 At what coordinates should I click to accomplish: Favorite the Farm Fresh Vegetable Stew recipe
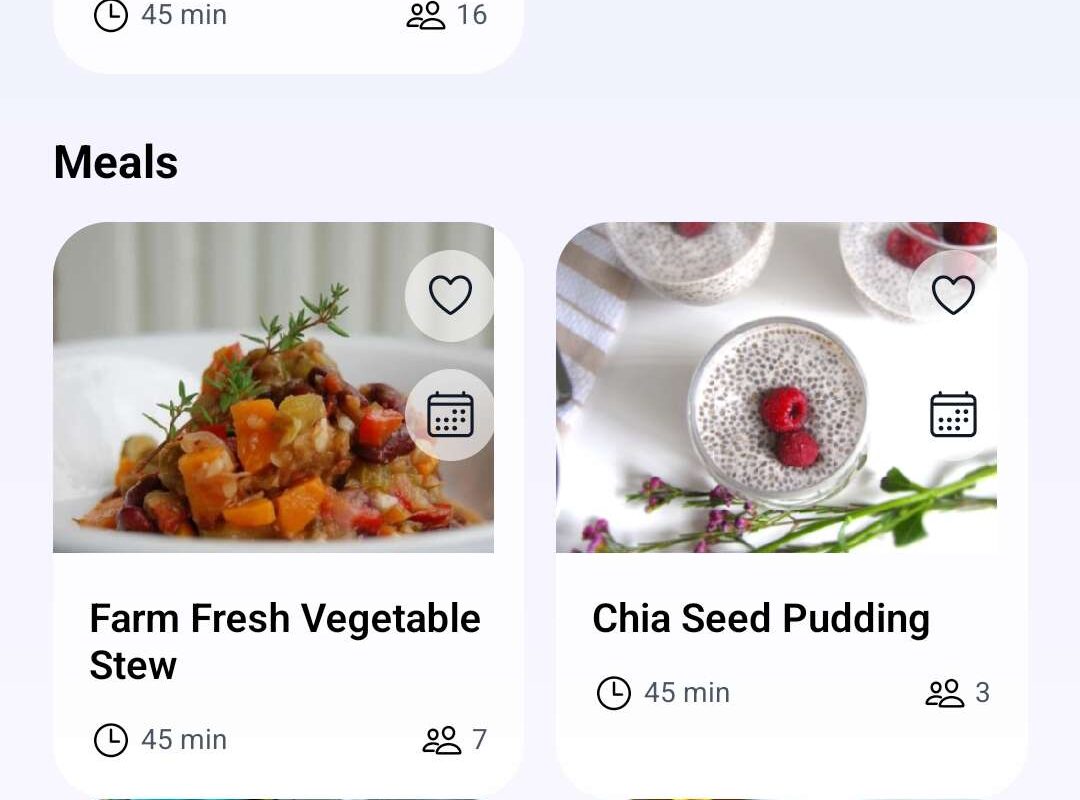pyautogui.click(x=450, y=295)
